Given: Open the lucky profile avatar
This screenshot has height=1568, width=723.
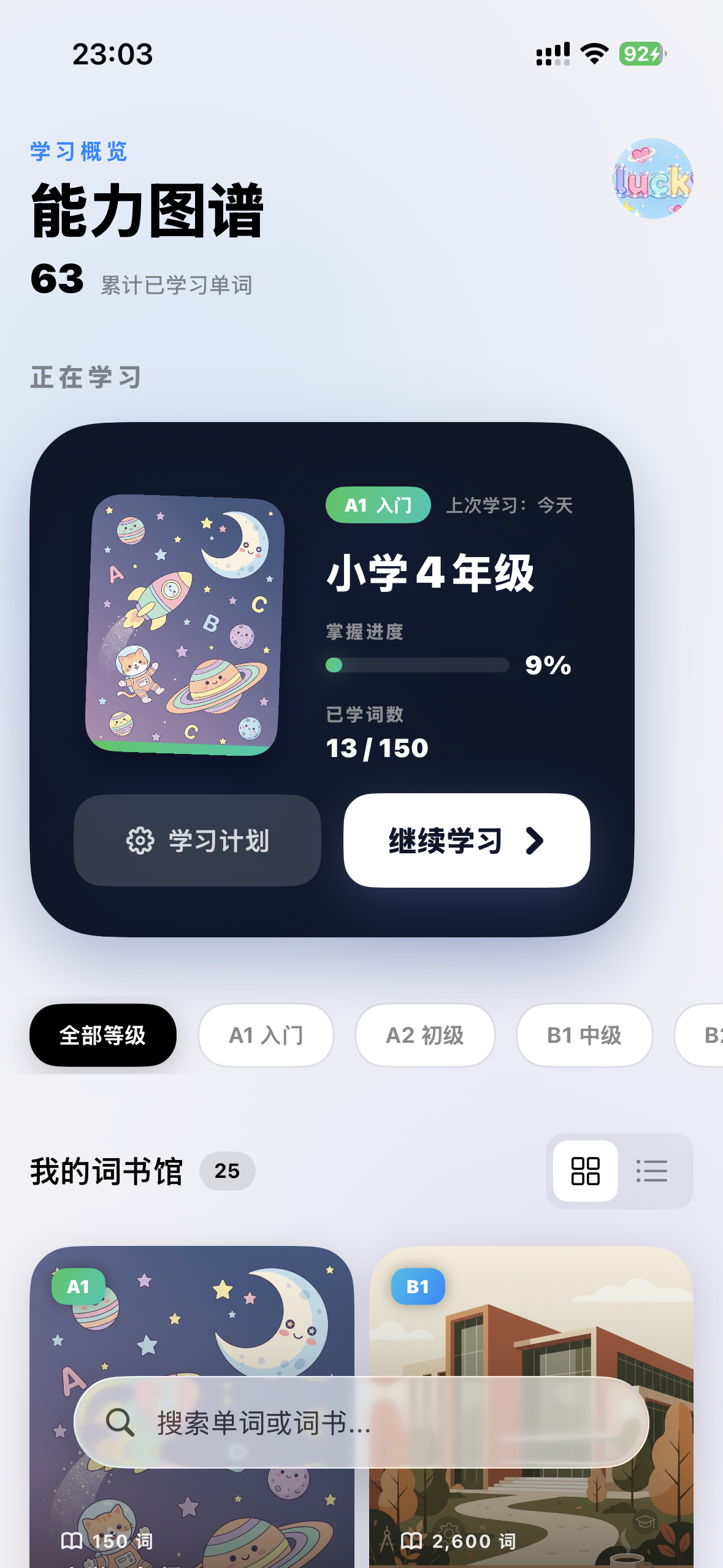Looking at the screenshot, I should point(652,179).
